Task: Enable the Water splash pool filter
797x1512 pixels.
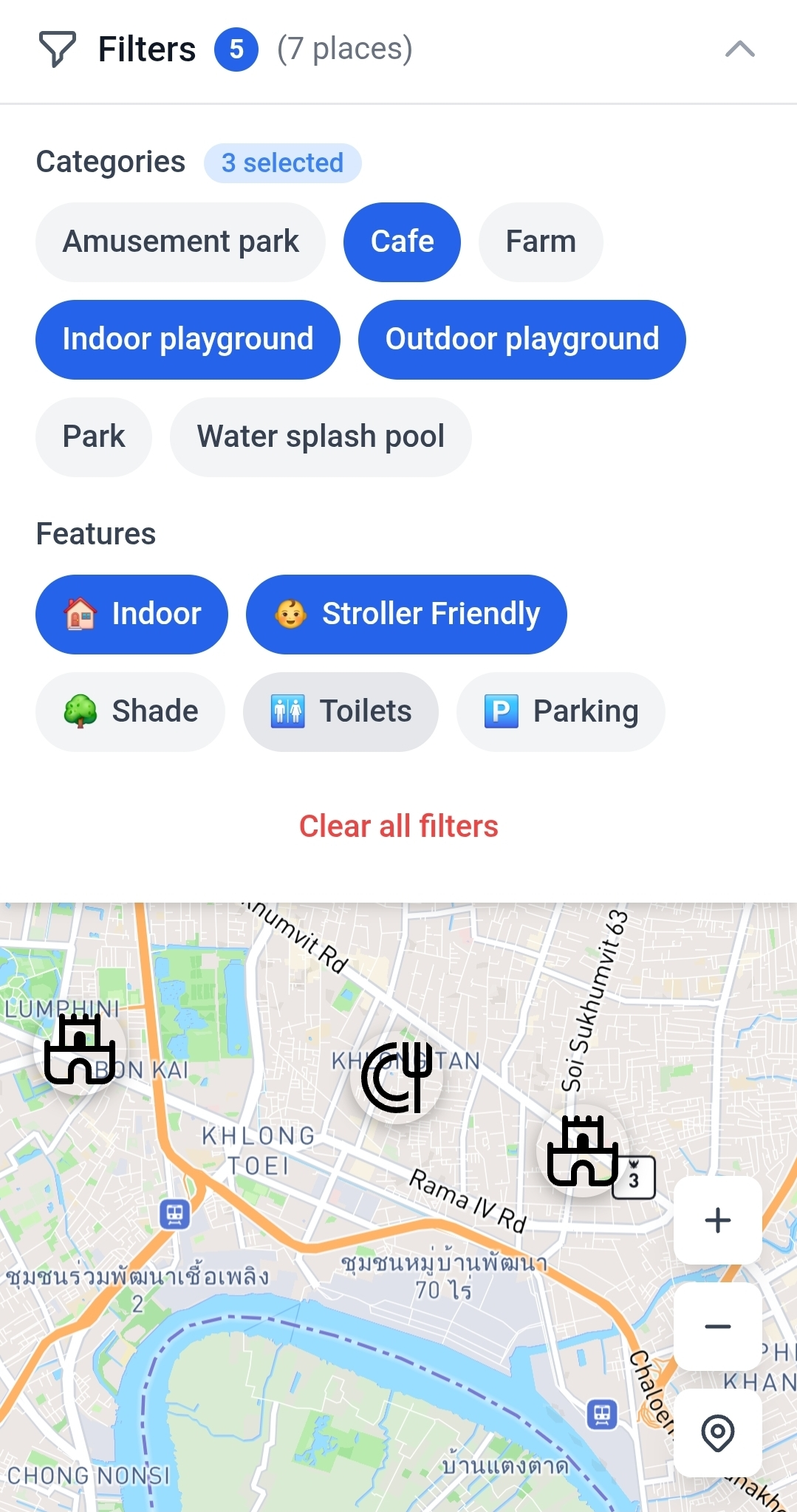Action: pyautogui.click(x=321, y=437)
